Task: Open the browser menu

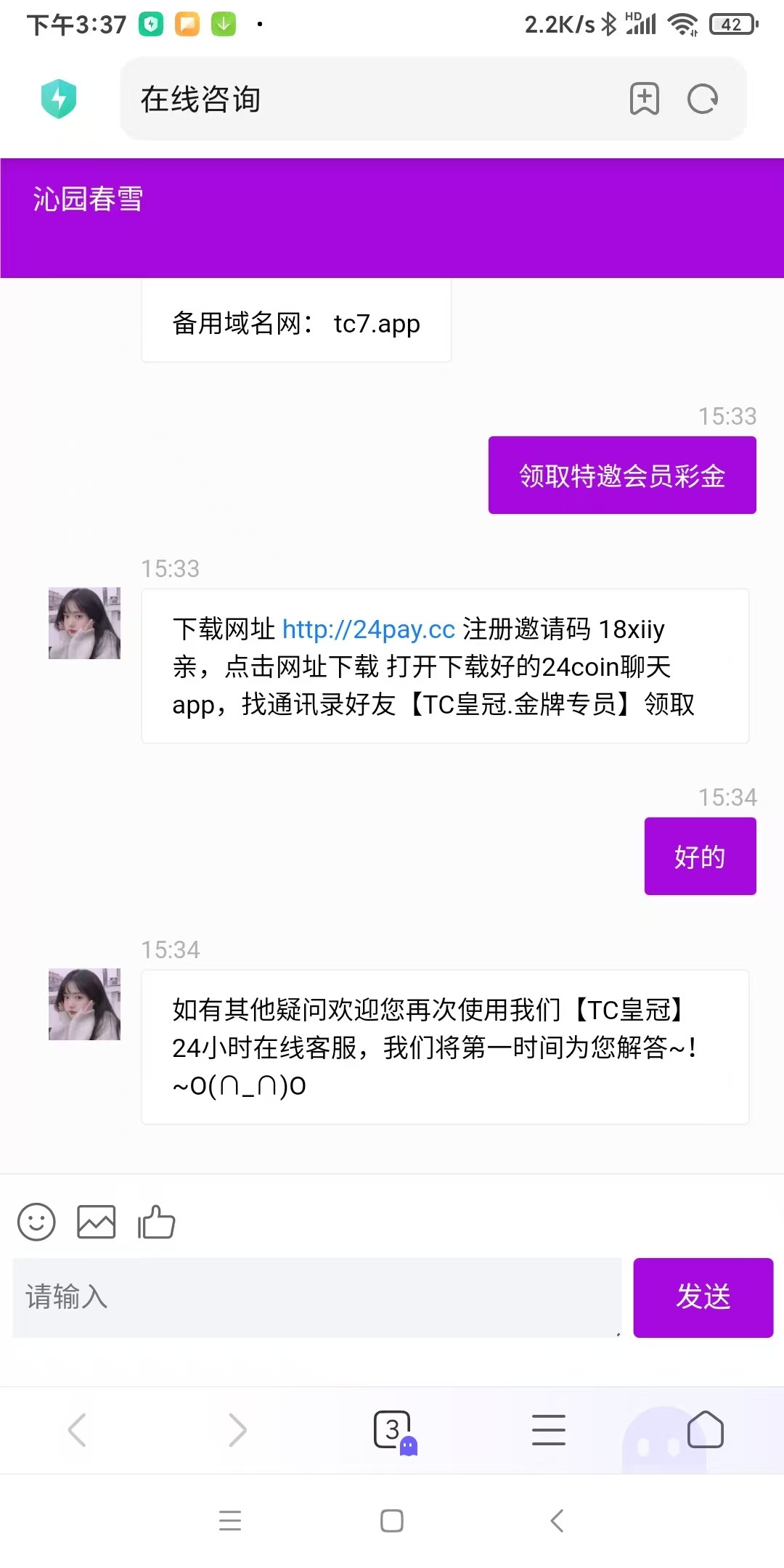Action: (549, 1430)
